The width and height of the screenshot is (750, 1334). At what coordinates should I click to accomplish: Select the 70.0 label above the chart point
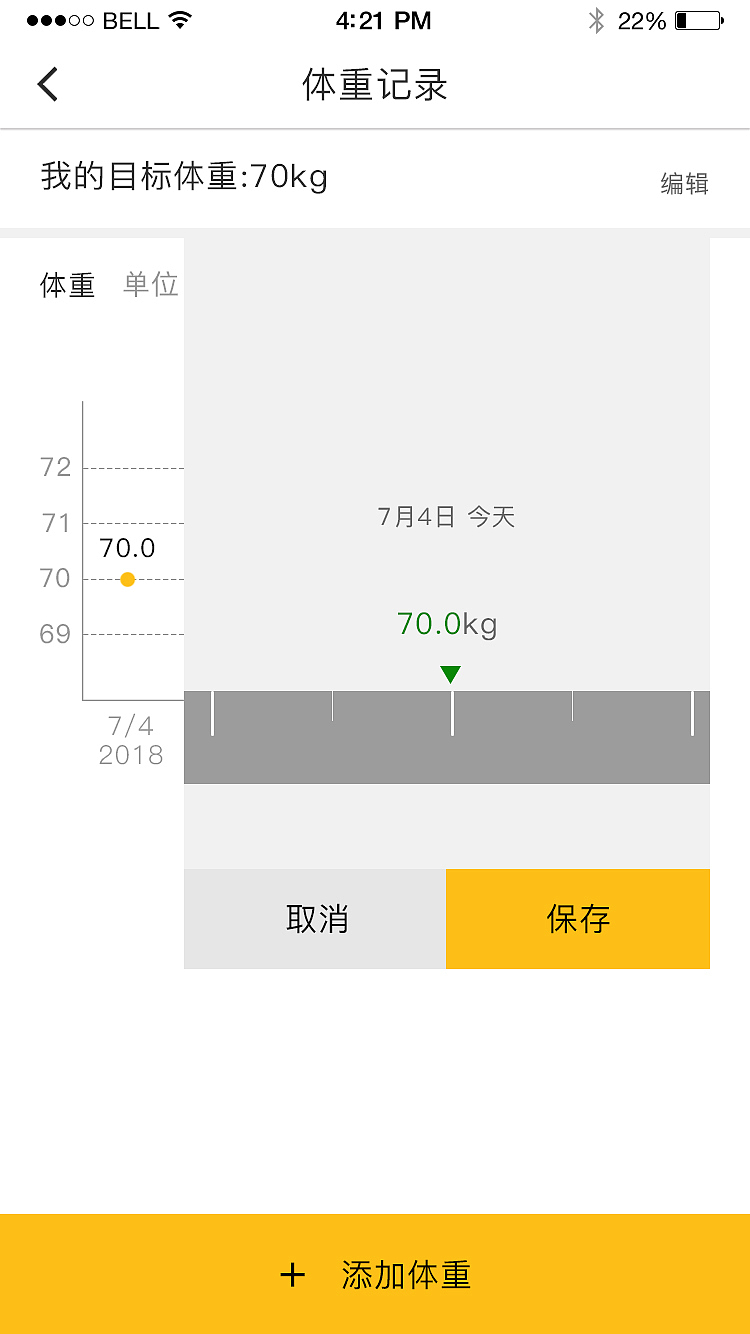[127, 548]
